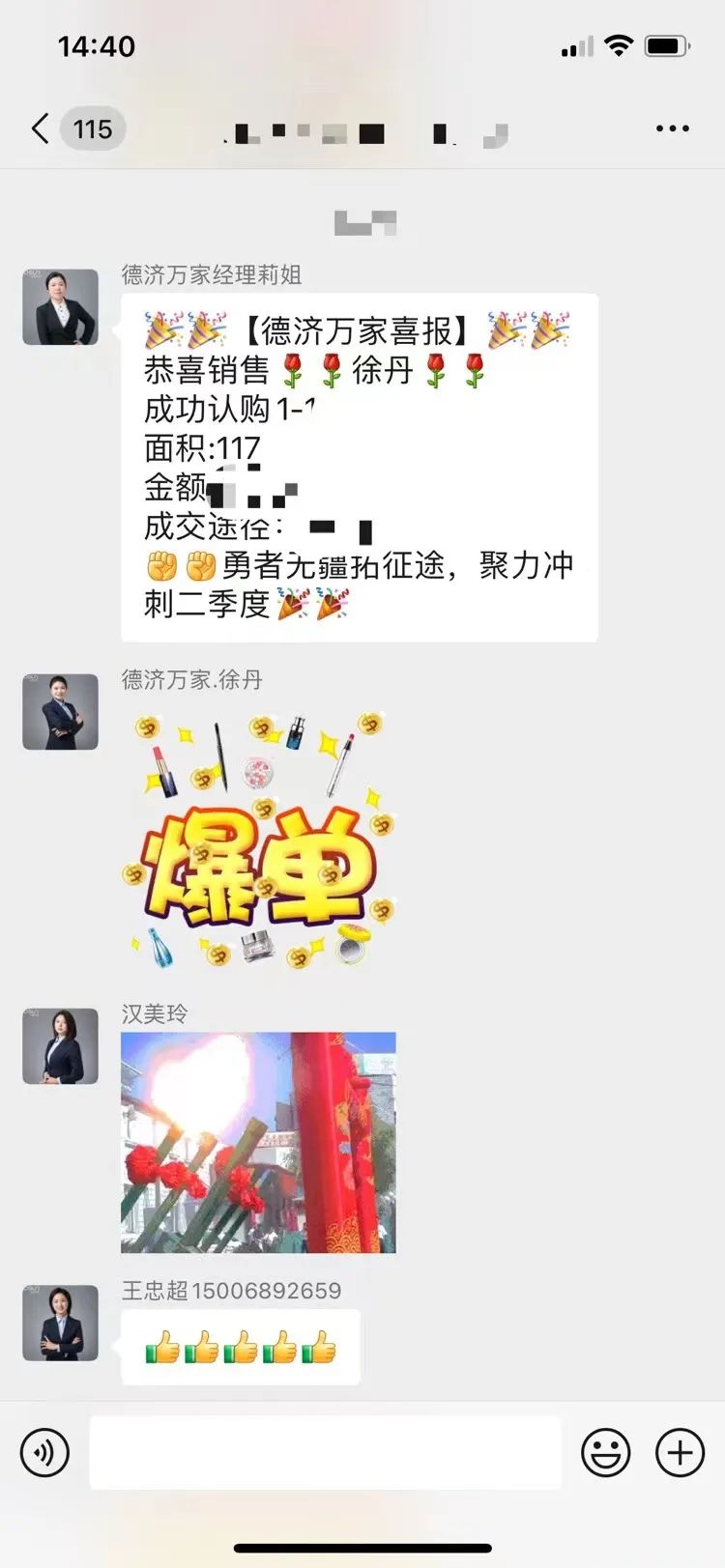Tap the message text field
This screenshot has width=725, height=1568.
pos(326,1452)
